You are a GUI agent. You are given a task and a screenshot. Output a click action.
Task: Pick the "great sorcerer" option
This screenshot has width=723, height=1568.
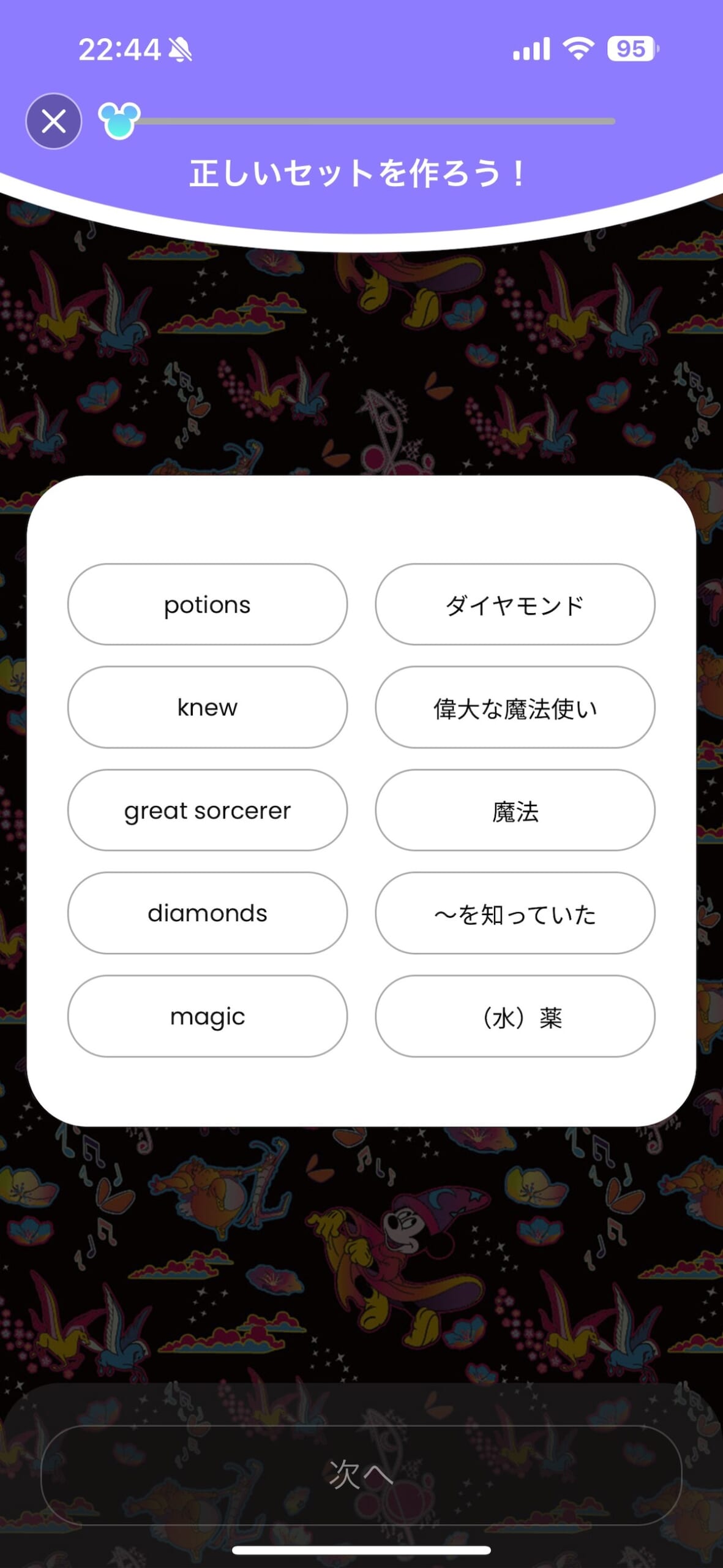coord(208,810)
